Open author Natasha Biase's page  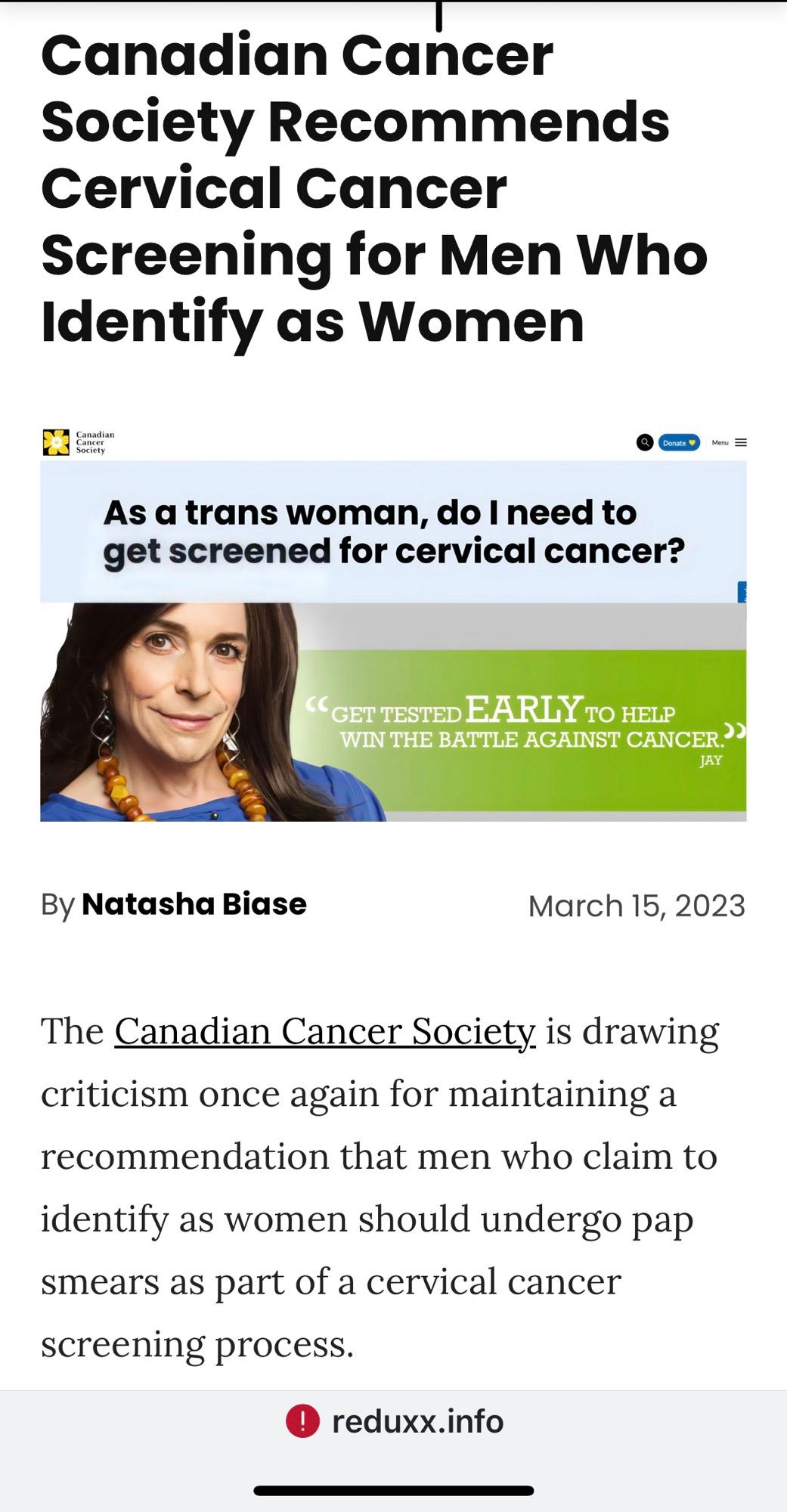(194, 904)
